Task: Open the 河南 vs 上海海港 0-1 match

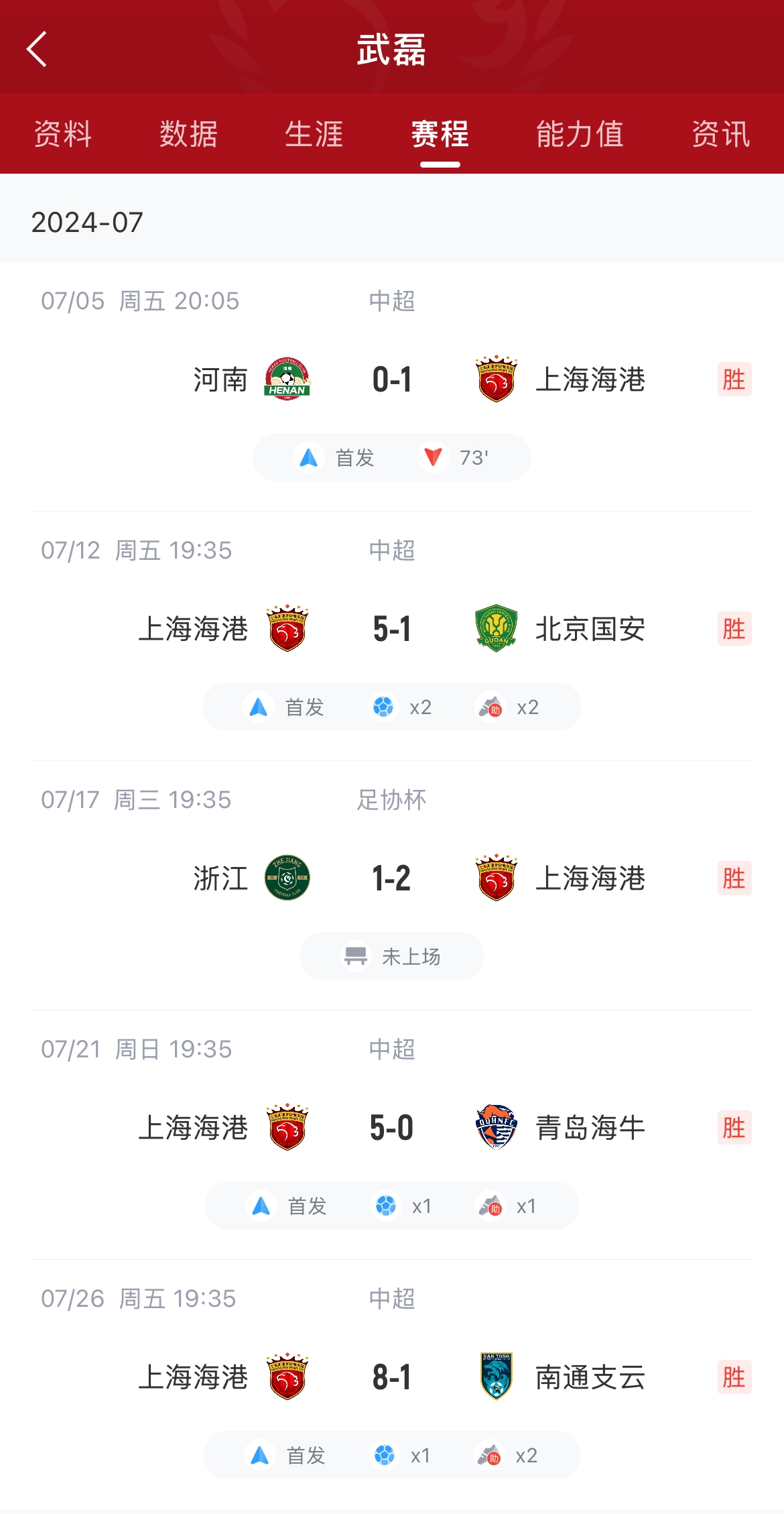Action: click(392, 380)
